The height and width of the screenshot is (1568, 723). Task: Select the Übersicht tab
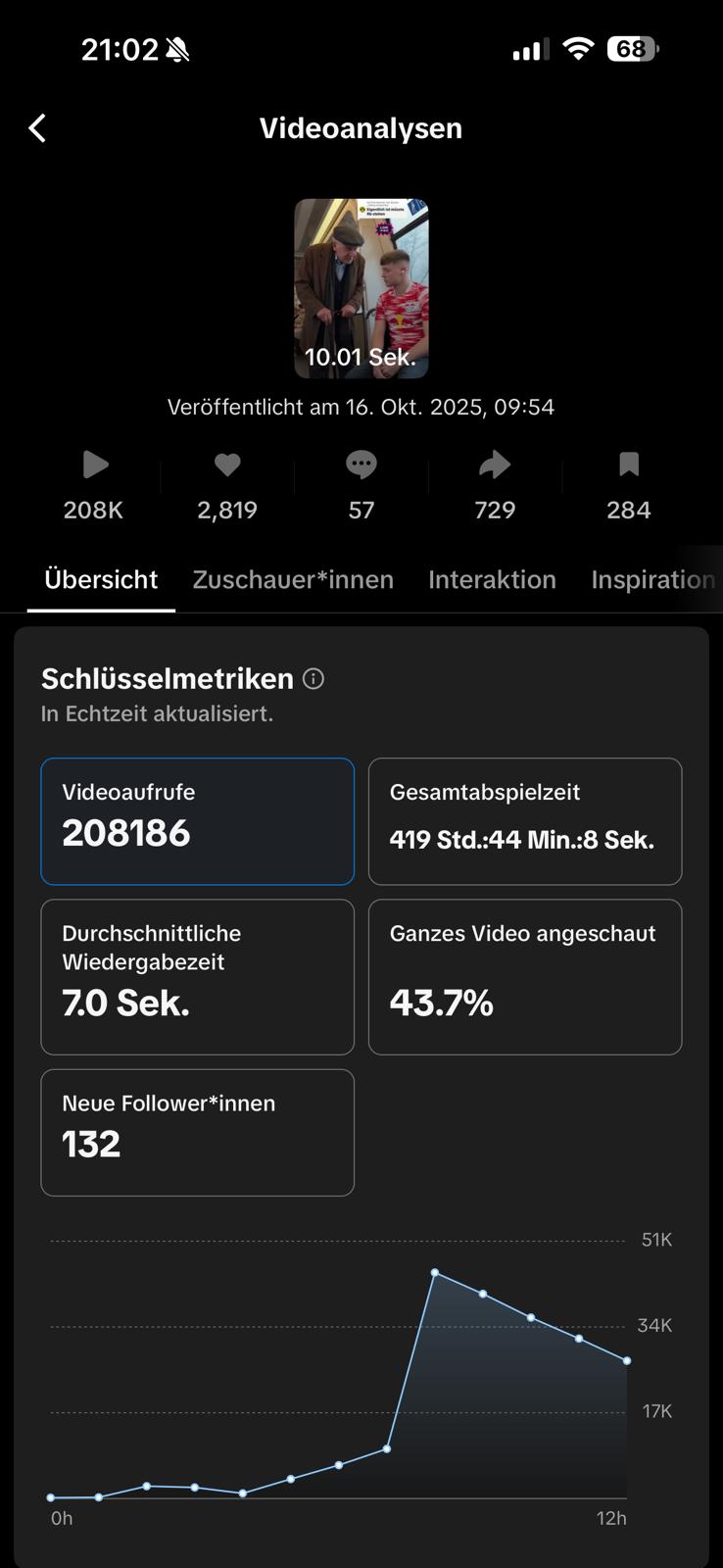point(101,580)
